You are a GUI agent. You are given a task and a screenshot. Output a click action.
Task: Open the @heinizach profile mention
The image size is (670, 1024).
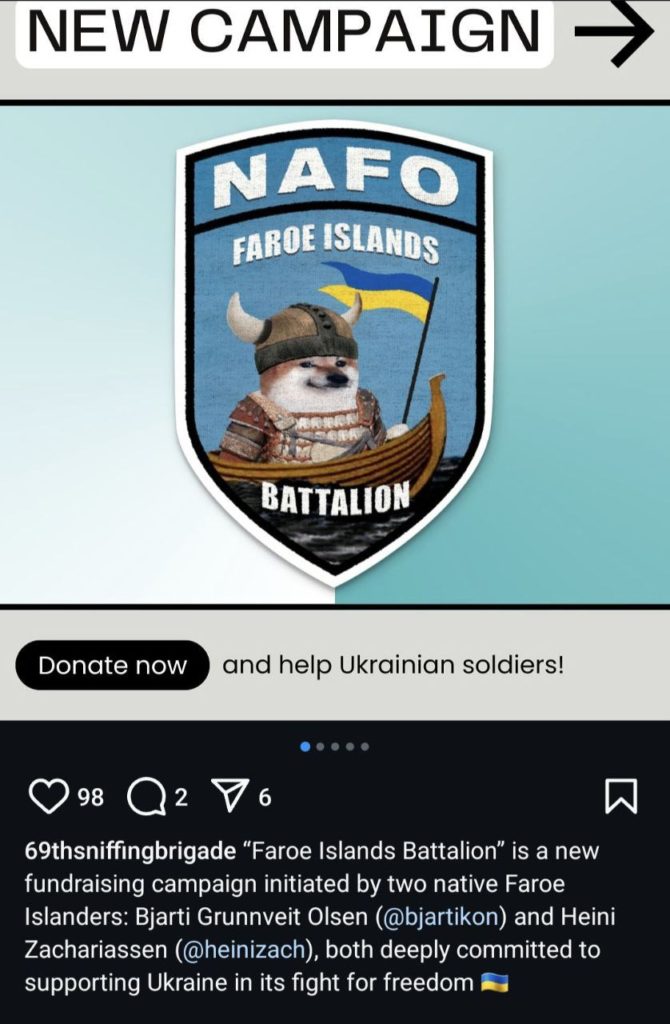pos(247,950)
